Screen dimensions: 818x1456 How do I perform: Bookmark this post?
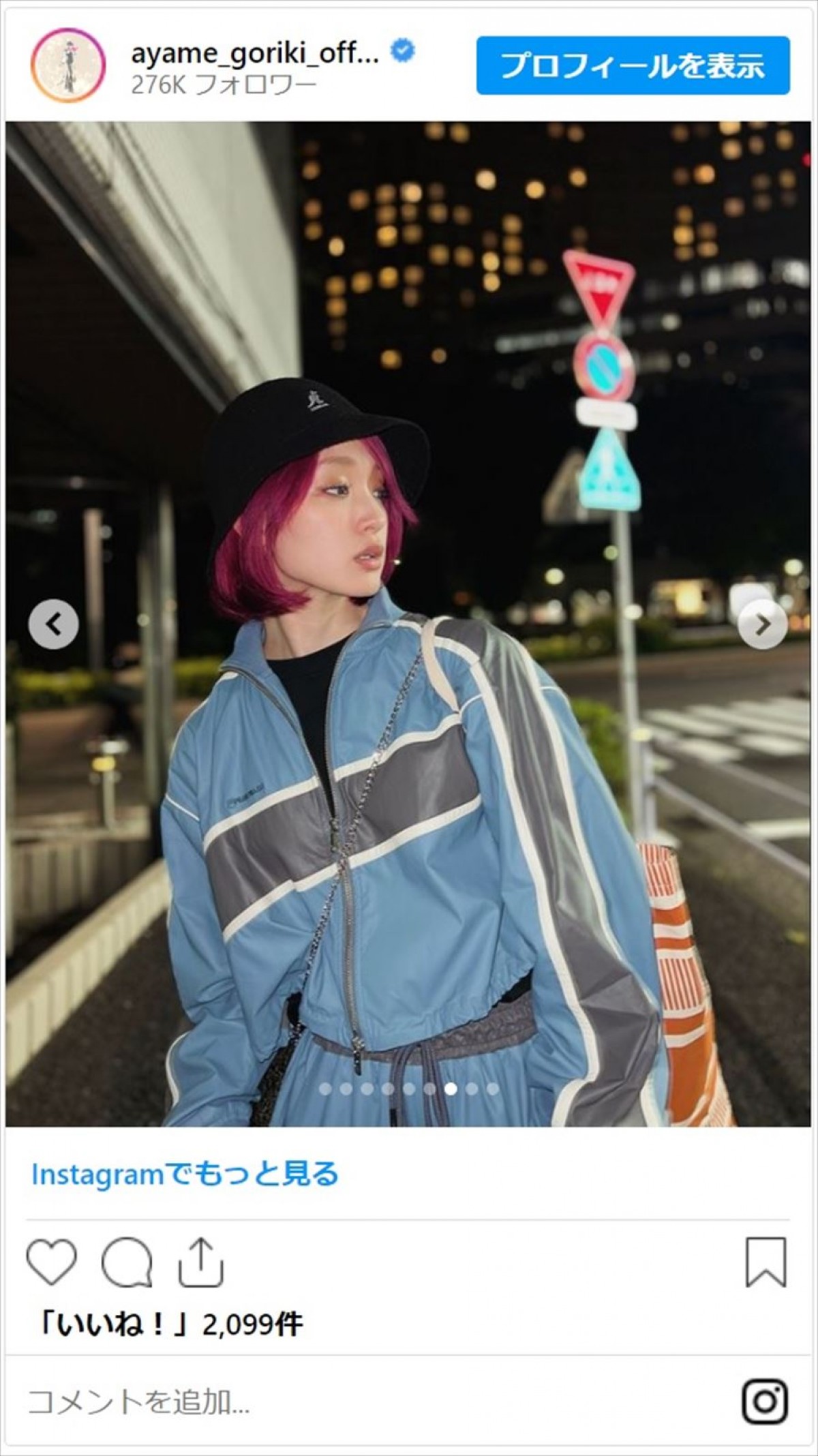coord(766,1262)
